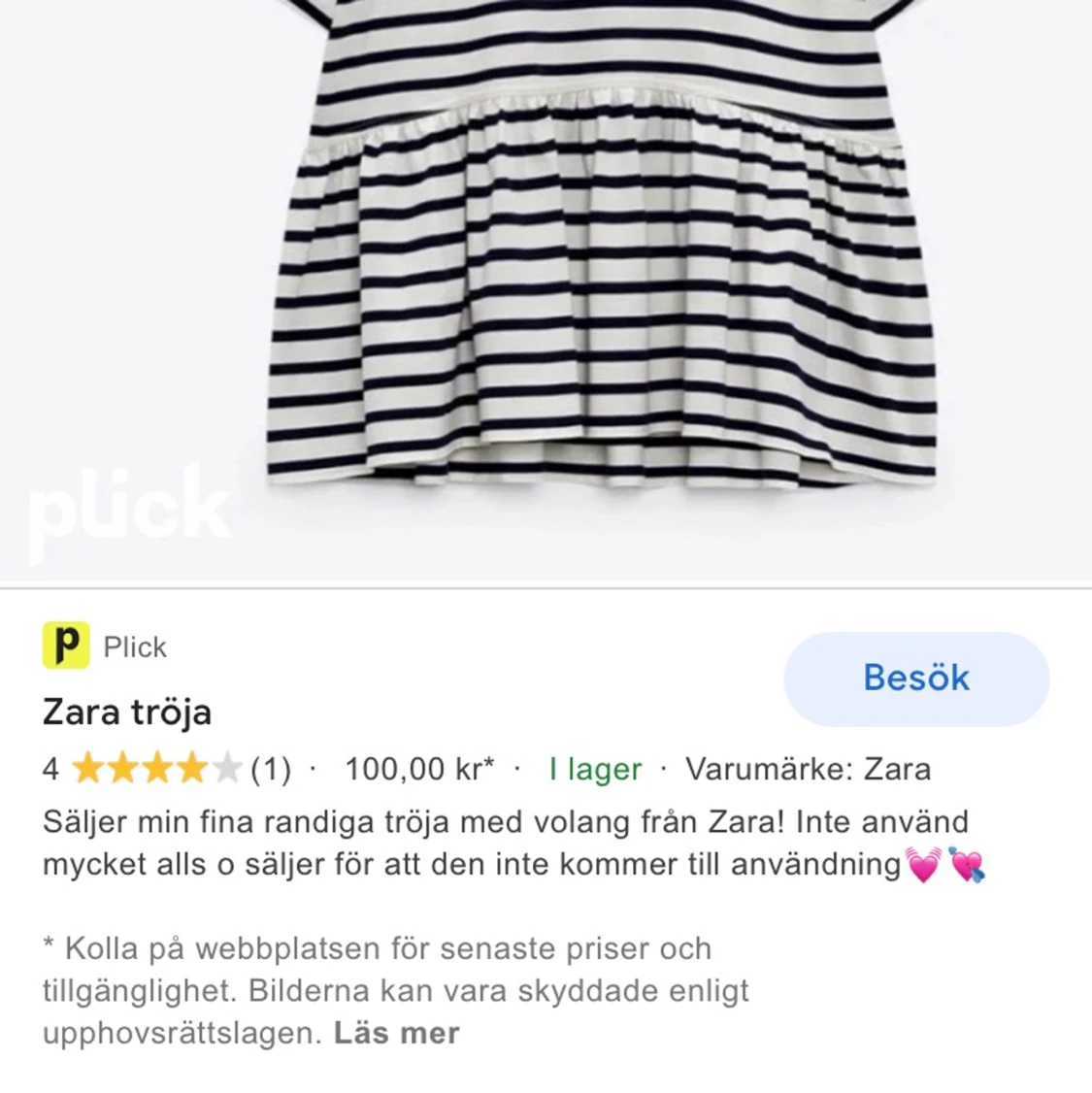Click the third rating star
Viewport: 1092px width, 1093px height.
pyautogui.click(x=158, y=768)
